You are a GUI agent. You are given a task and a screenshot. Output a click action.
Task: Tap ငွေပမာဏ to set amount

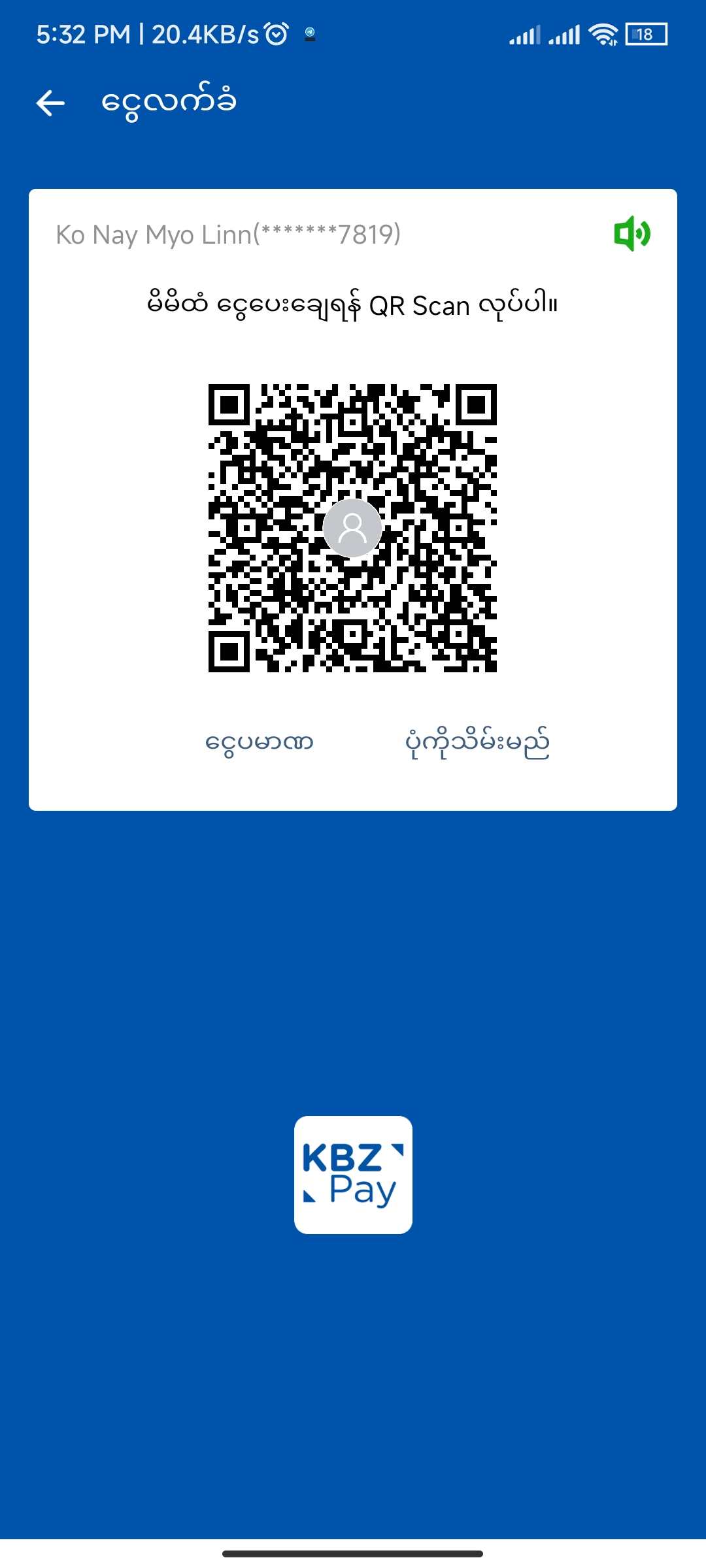260,743
